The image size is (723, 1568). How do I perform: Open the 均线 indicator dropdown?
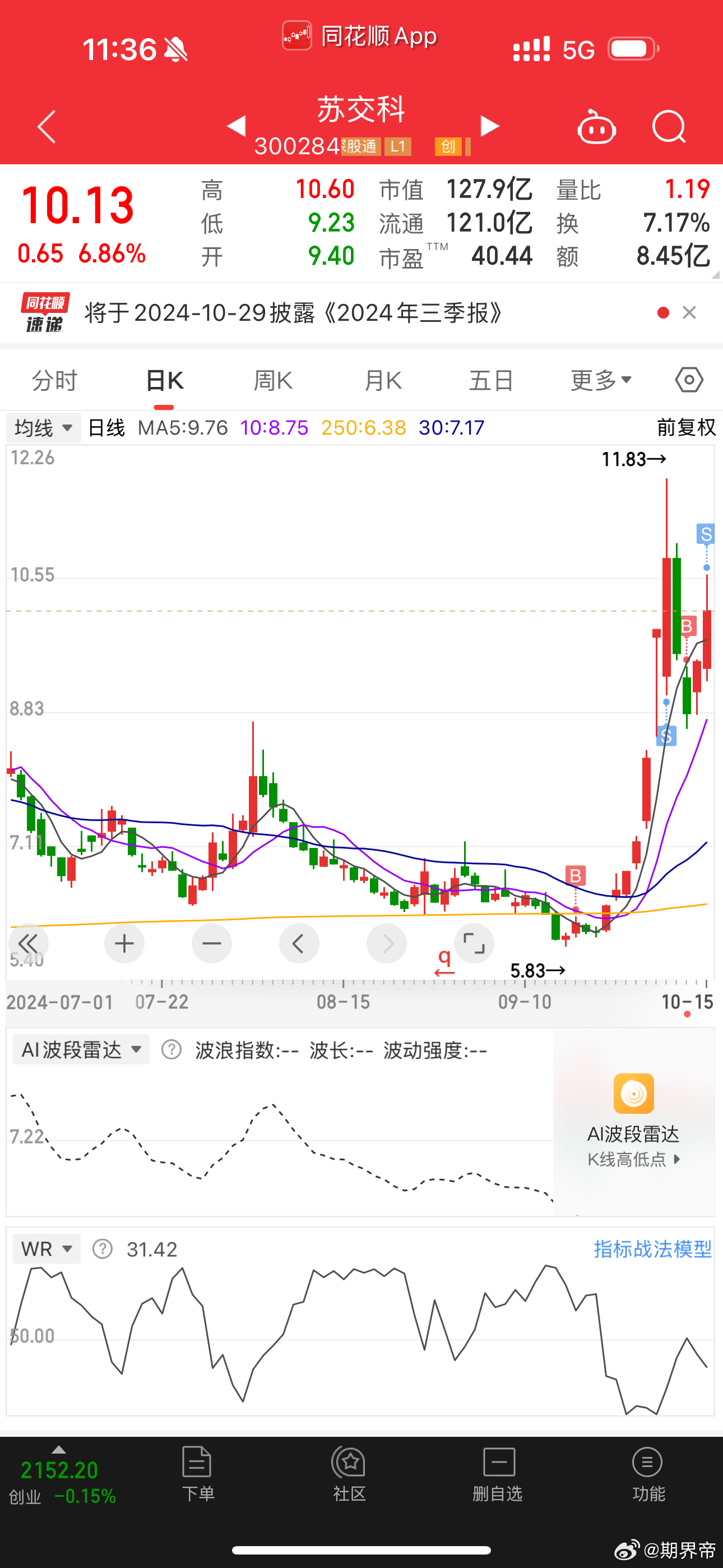43,428
